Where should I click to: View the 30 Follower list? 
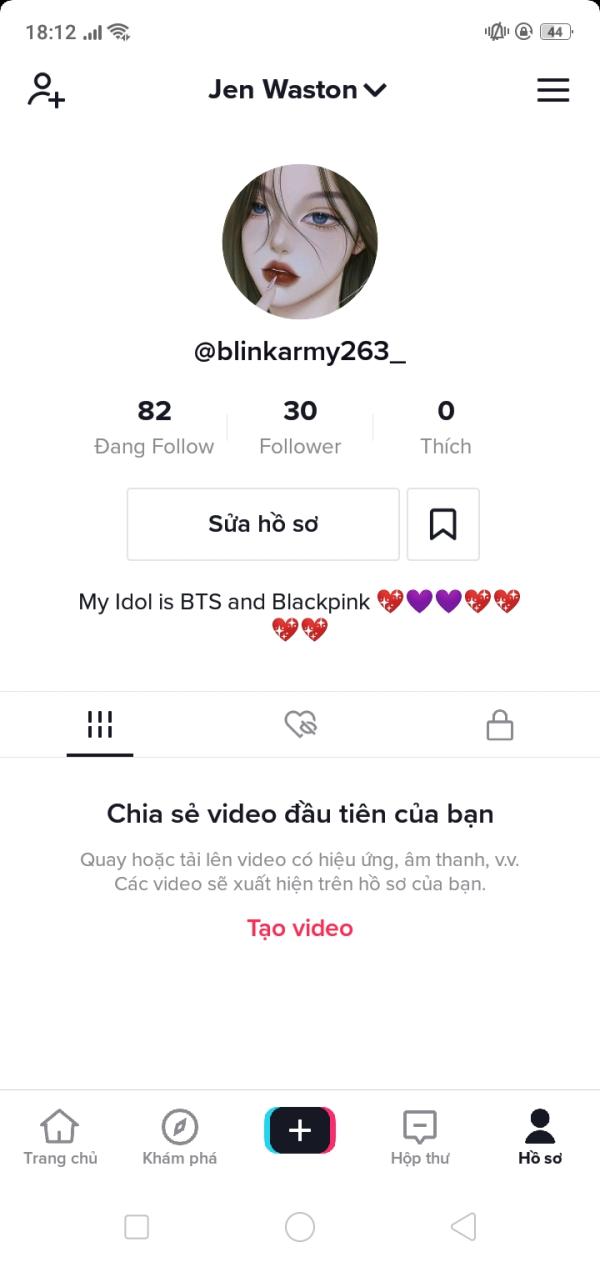tap(300, 428)
